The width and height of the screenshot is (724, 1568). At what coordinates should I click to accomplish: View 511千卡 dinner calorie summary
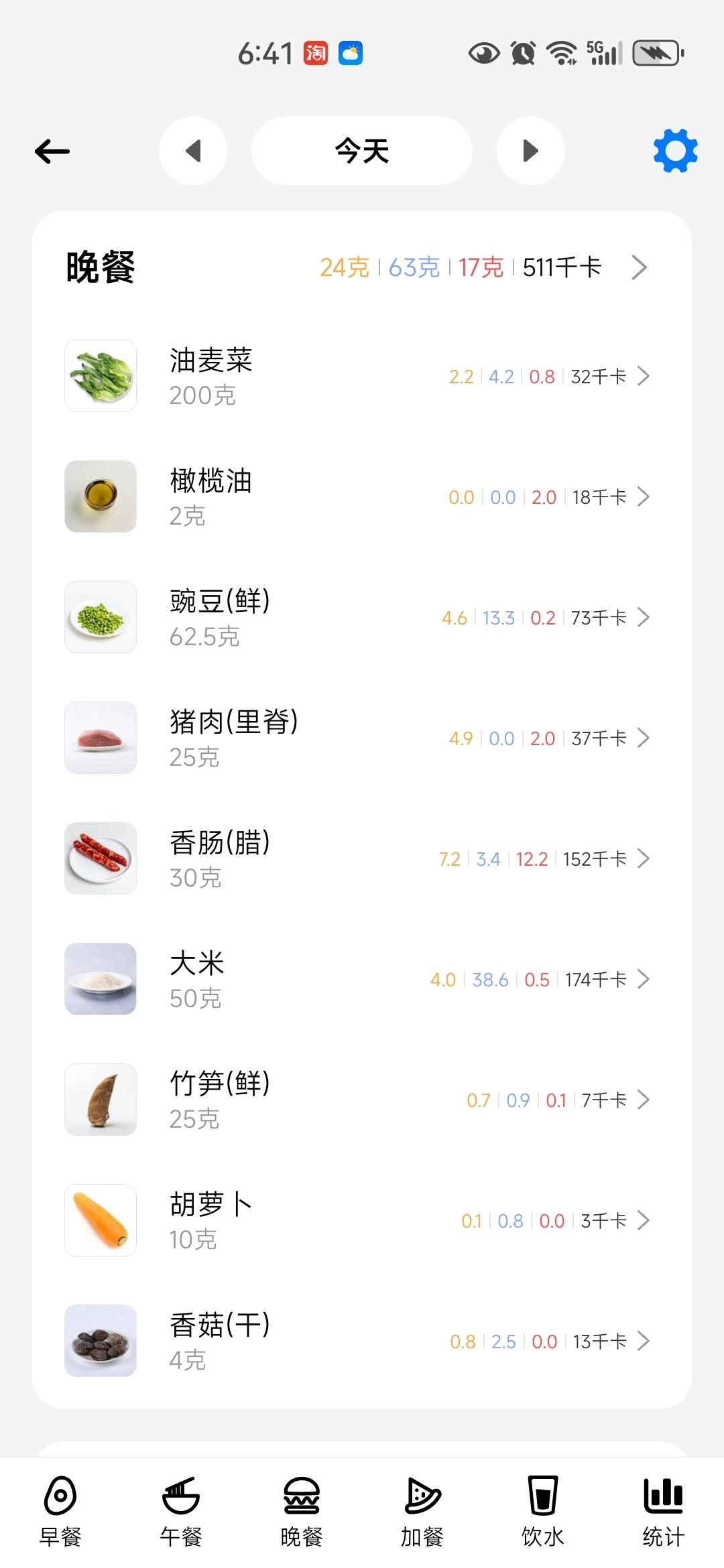(563, 267)
